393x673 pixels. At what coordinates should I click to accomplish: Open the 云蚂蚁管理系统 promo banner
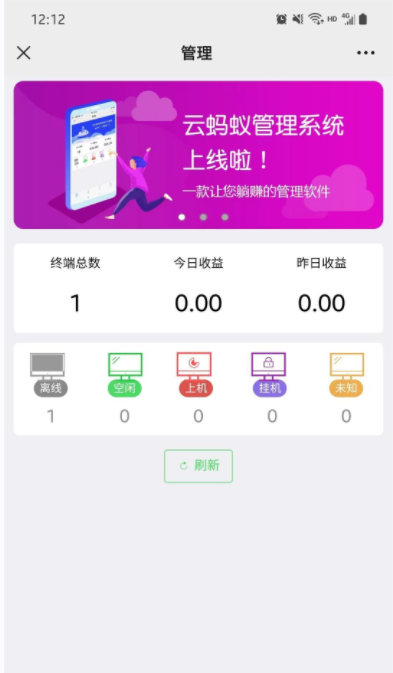tap(198, 155)
